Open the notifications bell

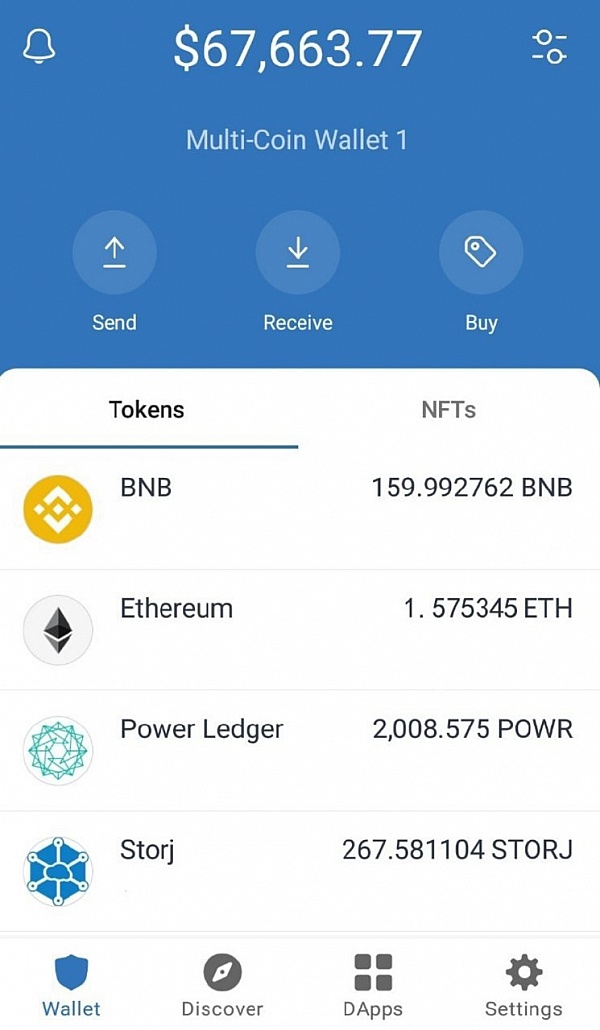(x=39, y=47)
